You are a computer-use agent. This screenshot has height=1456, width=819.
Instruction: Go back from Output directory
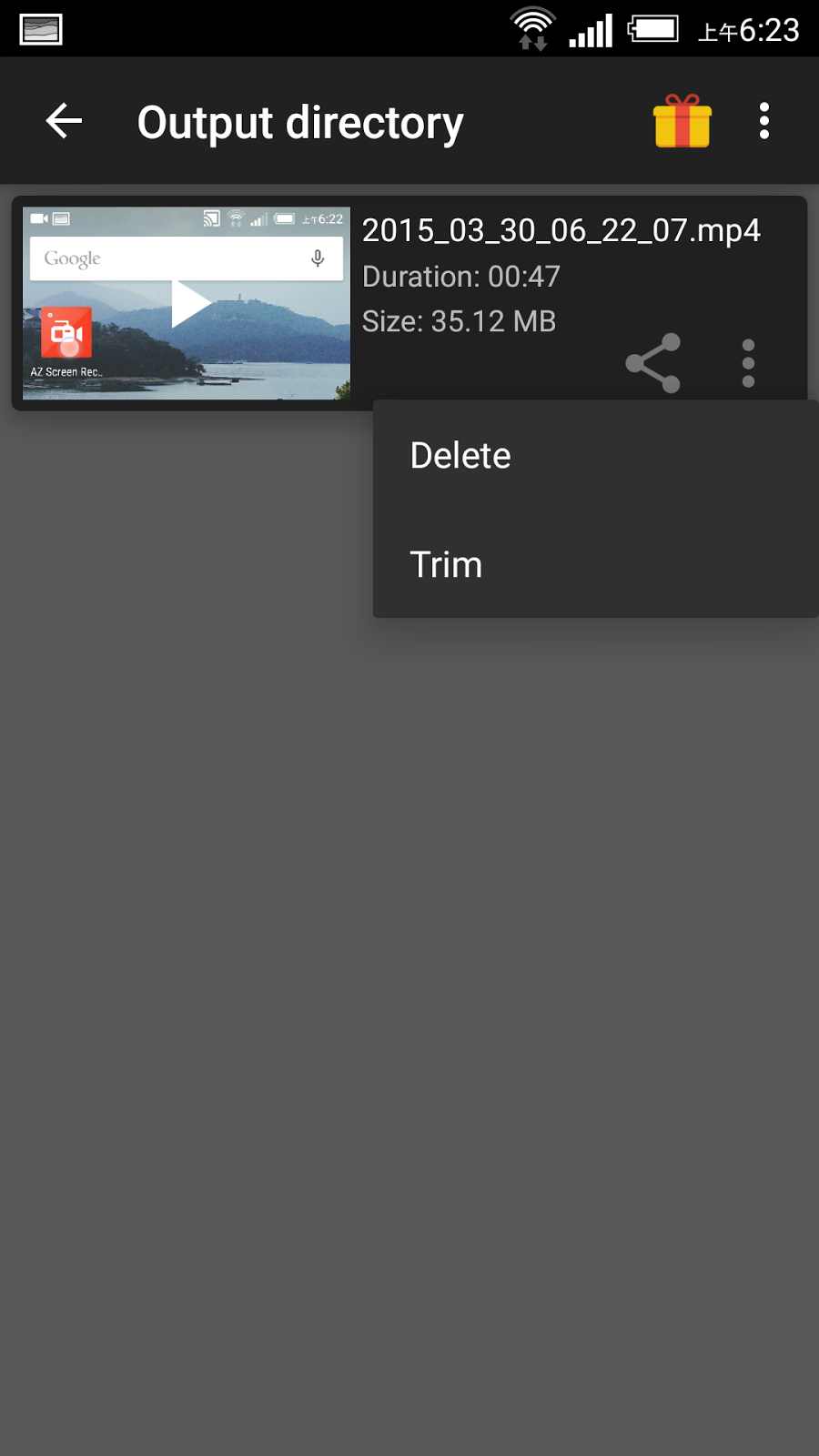point(64,121)
